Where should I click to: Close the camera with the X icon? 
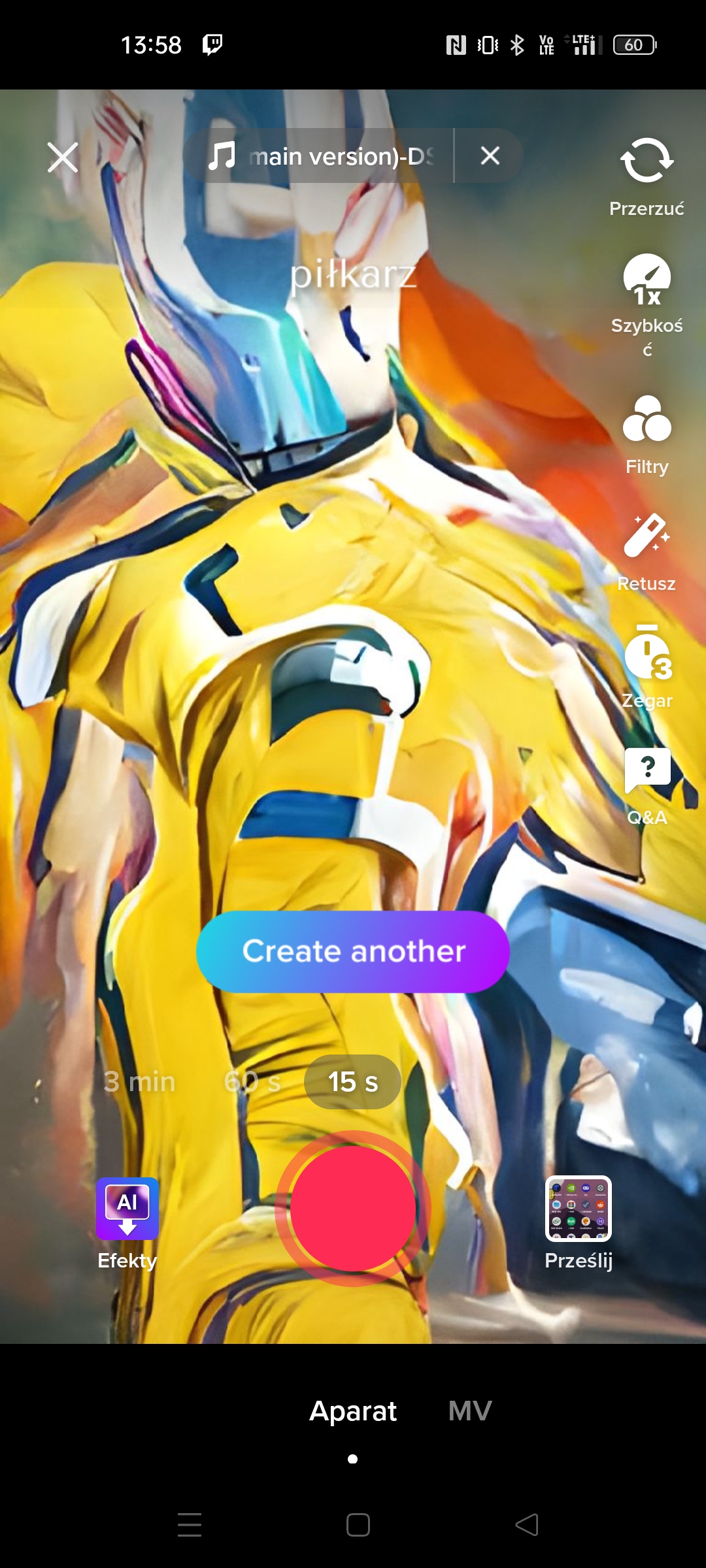63,157
